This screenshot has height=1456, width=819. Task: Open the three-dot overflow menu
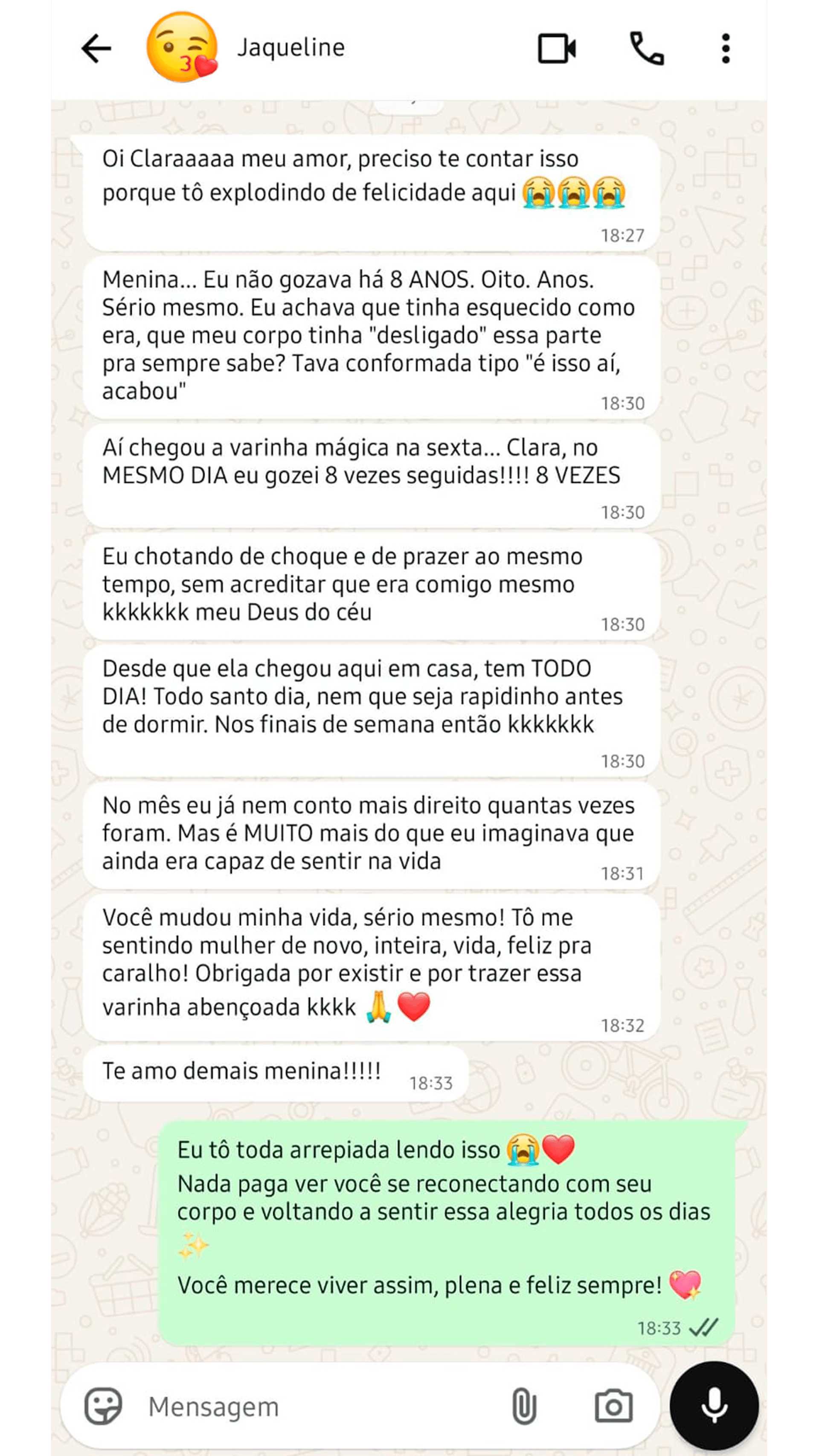point(726,49)
